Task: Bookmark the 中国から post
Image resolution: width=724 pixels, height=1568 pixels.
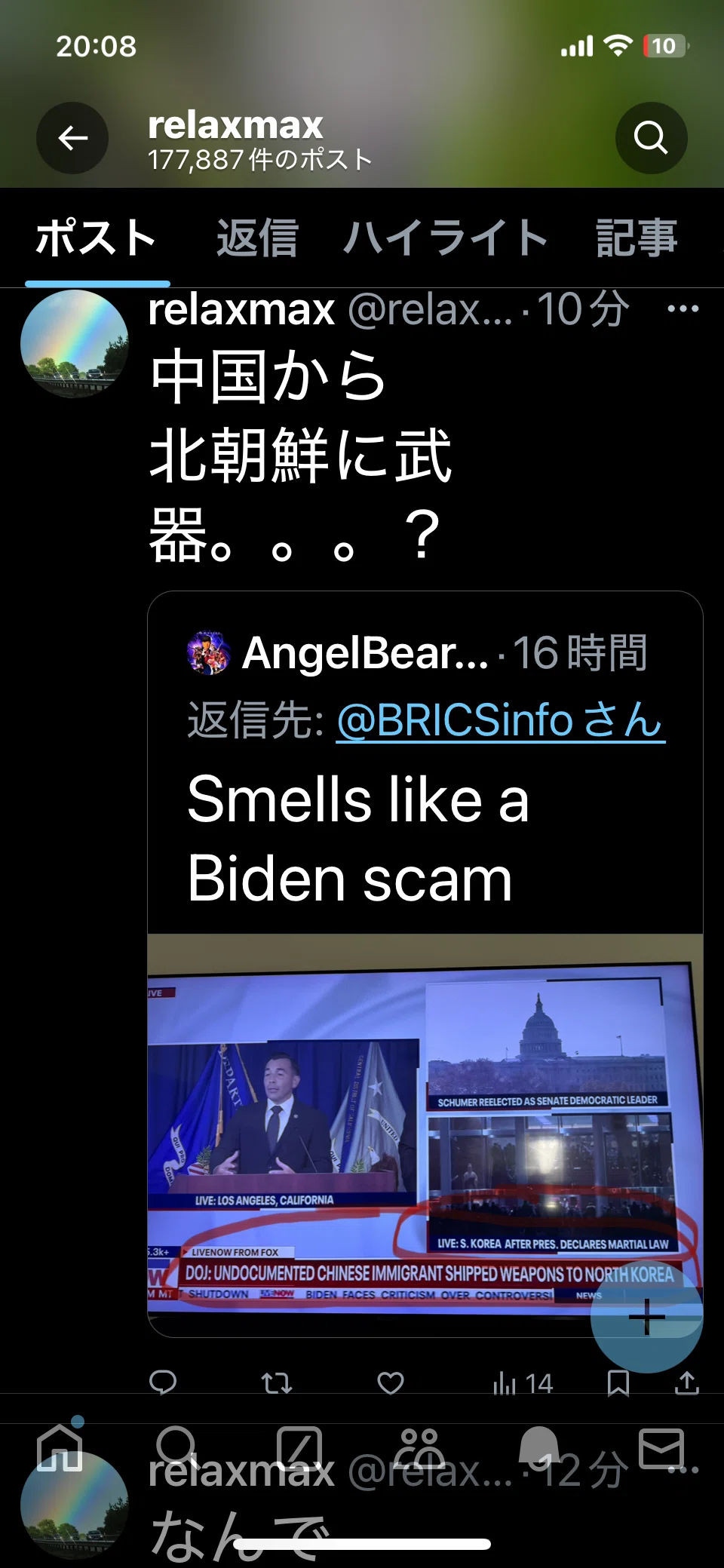Action: coord(618,1382)
